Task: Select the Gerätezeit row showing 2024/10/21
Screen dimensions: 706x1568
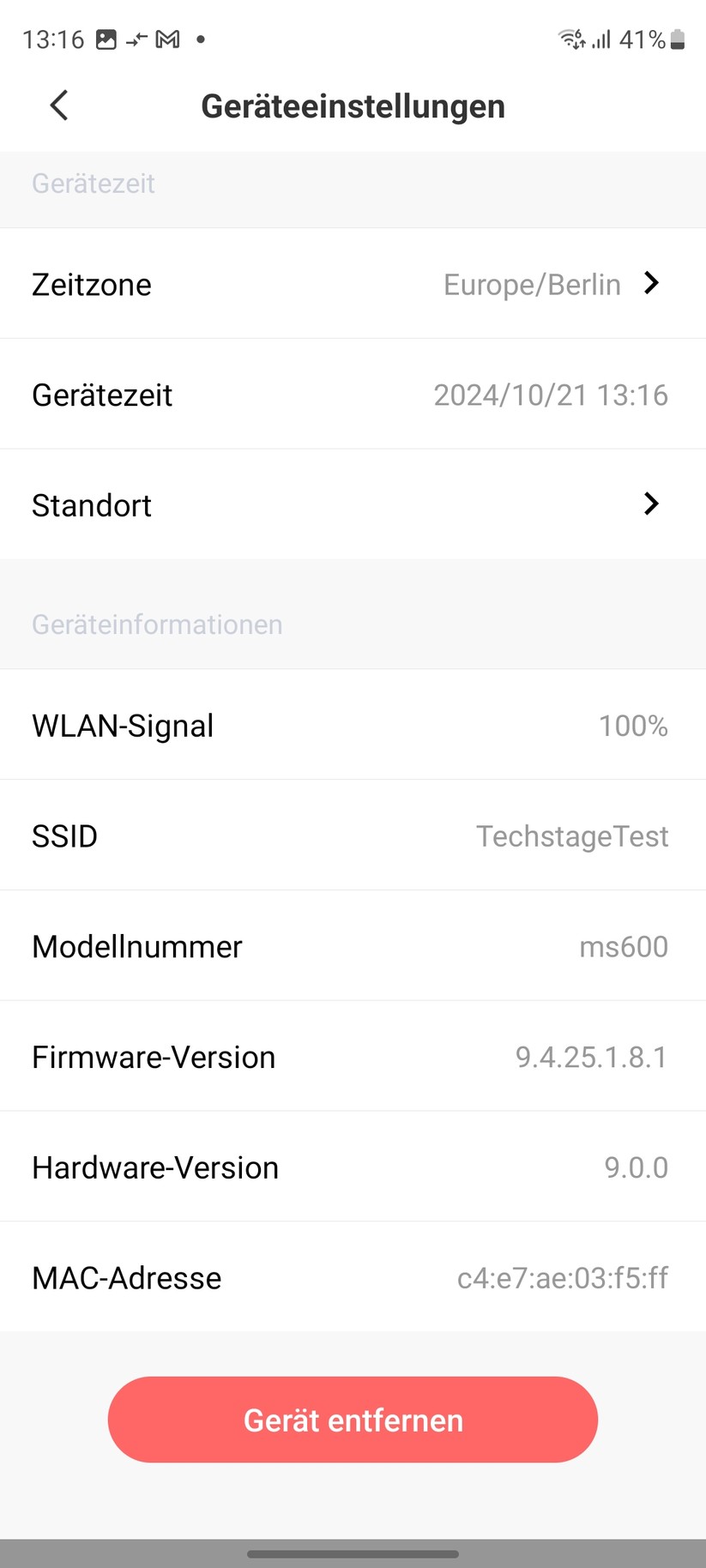Action: click(353, 395)
